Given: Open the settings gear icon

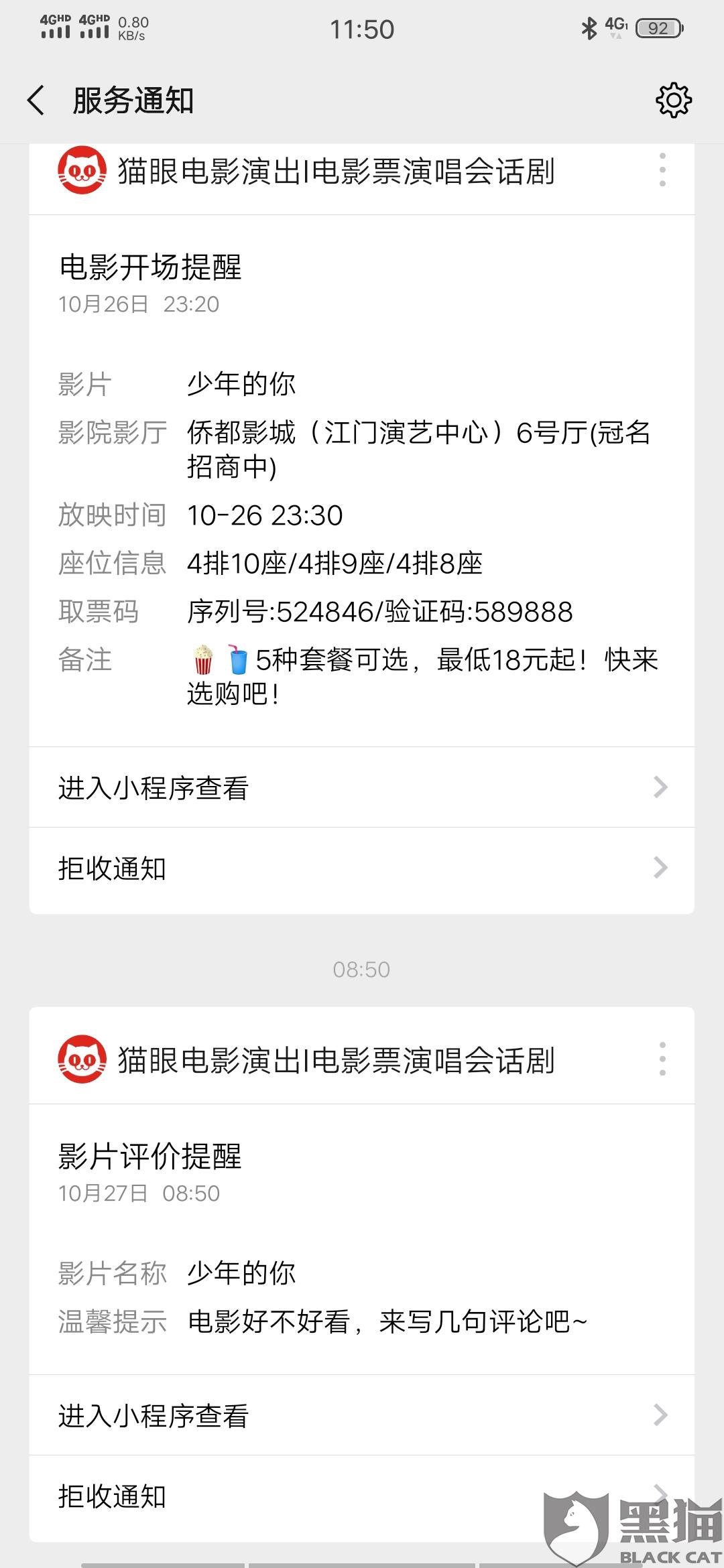Looking at the screenshot, I should (x=673, y=101).
